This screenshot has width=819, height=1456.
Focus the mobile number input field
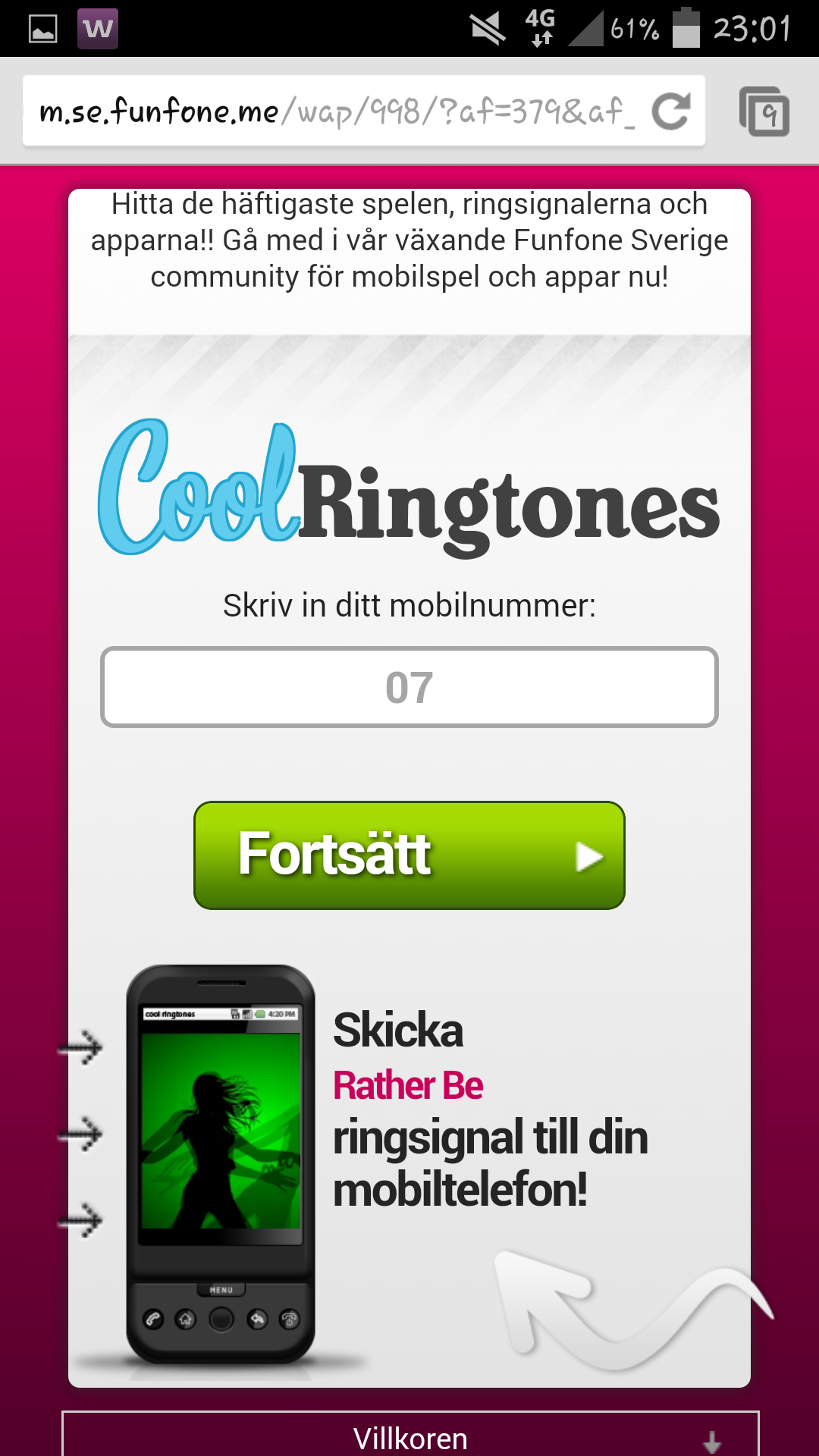point(409,687)
